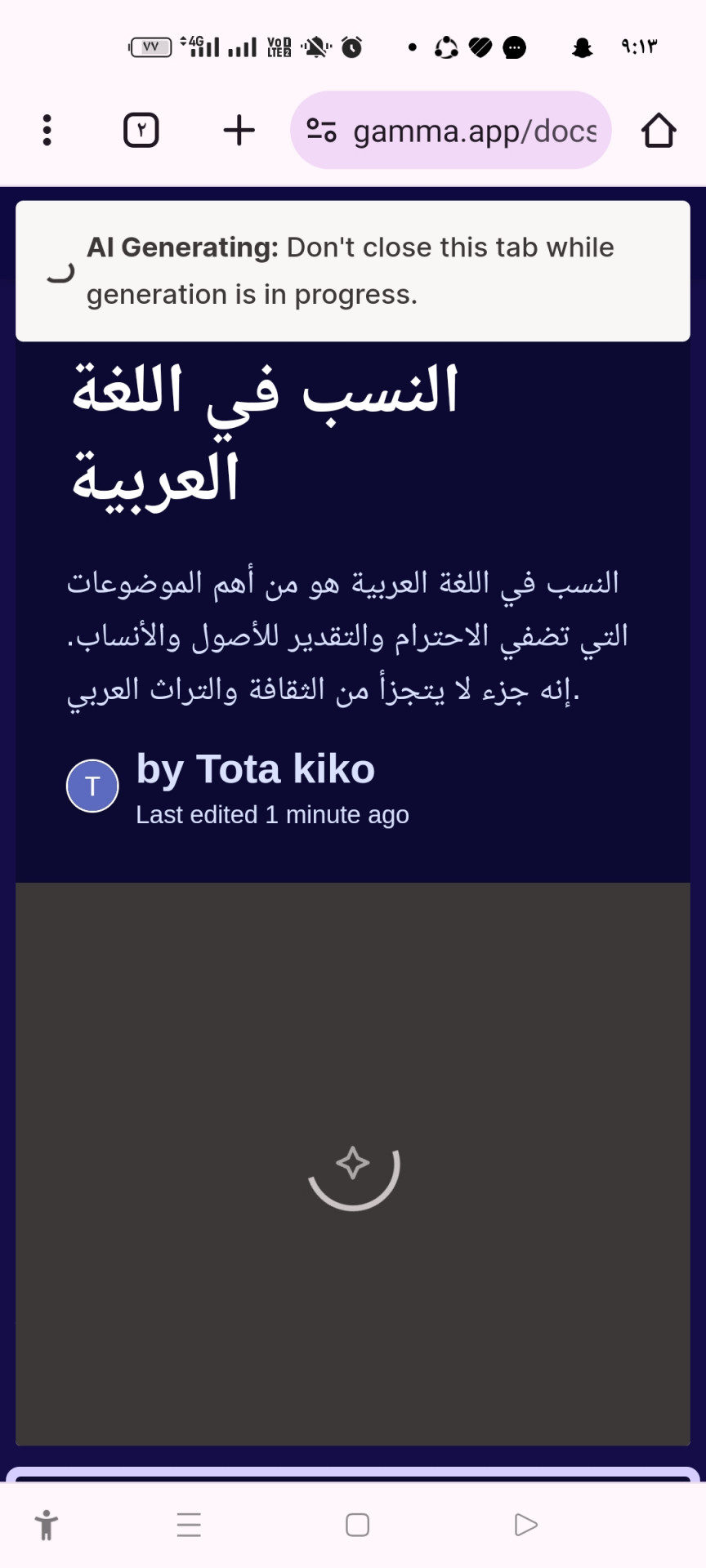Go to the browser home page
This screenshot has width=706, height=1568.
click(x=658, y=131)
